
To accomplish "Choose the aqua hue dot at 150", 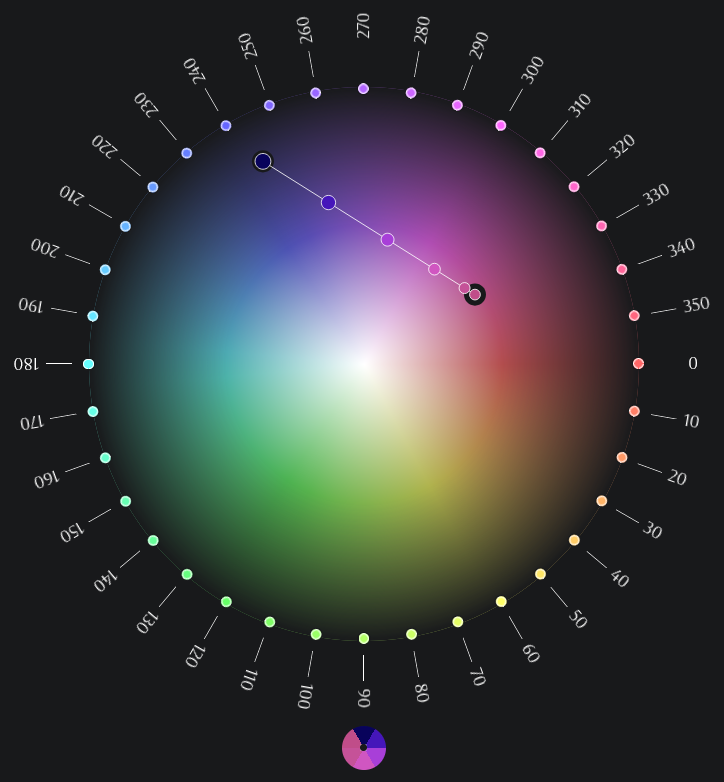I will (x=125, y=501).
